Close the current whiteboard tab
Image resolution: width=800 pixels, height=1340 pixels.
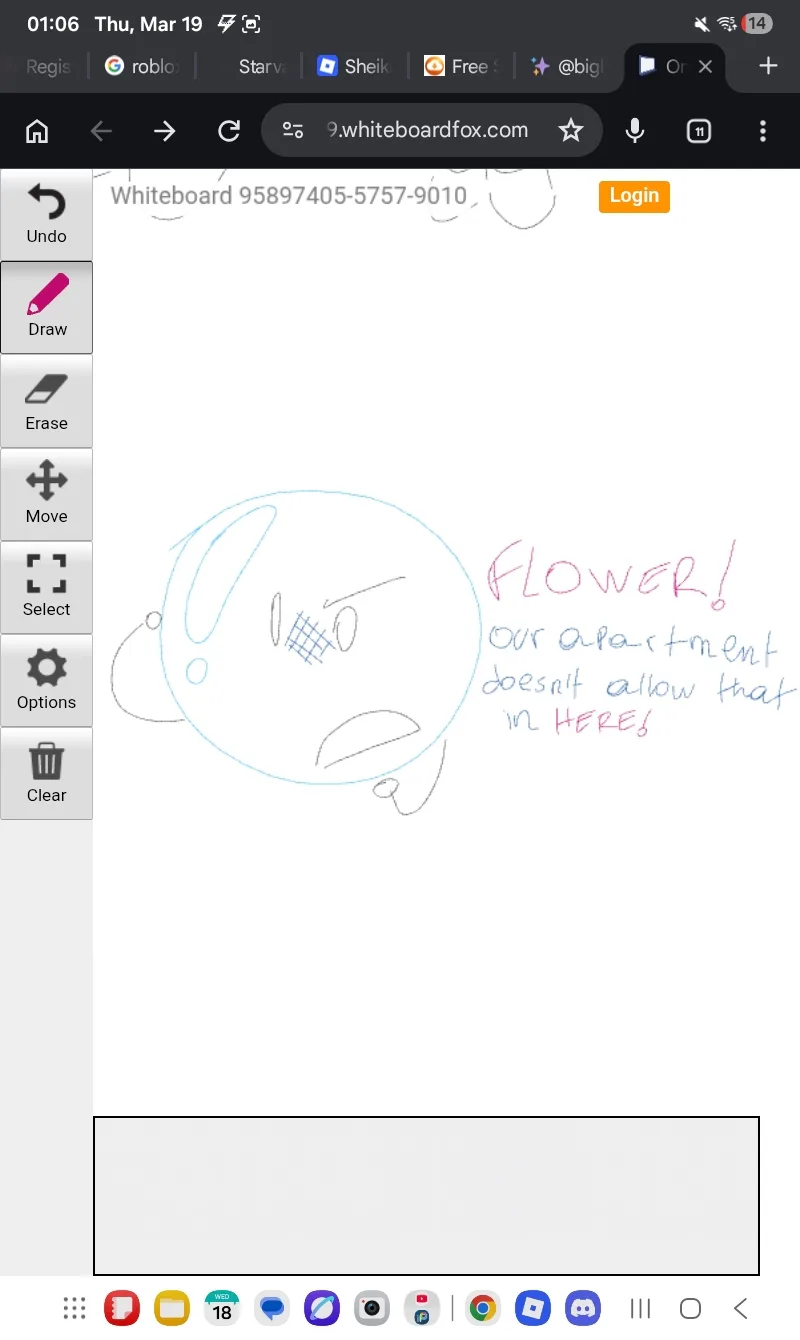click(705, 66)
